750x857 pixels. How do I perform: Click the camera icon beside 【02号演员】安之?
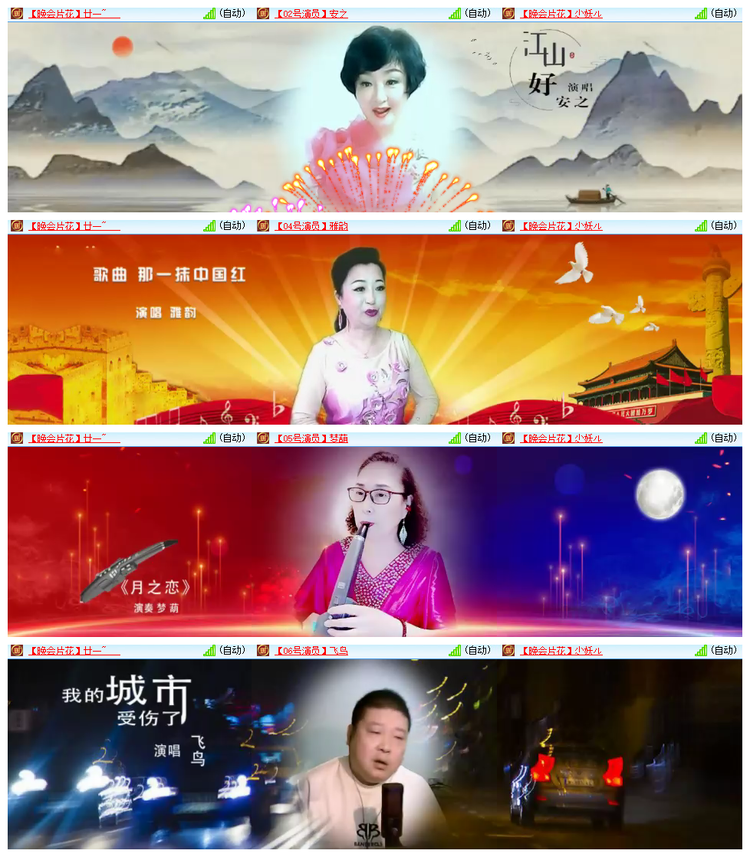pyautogui.click(x=263, y=13)
